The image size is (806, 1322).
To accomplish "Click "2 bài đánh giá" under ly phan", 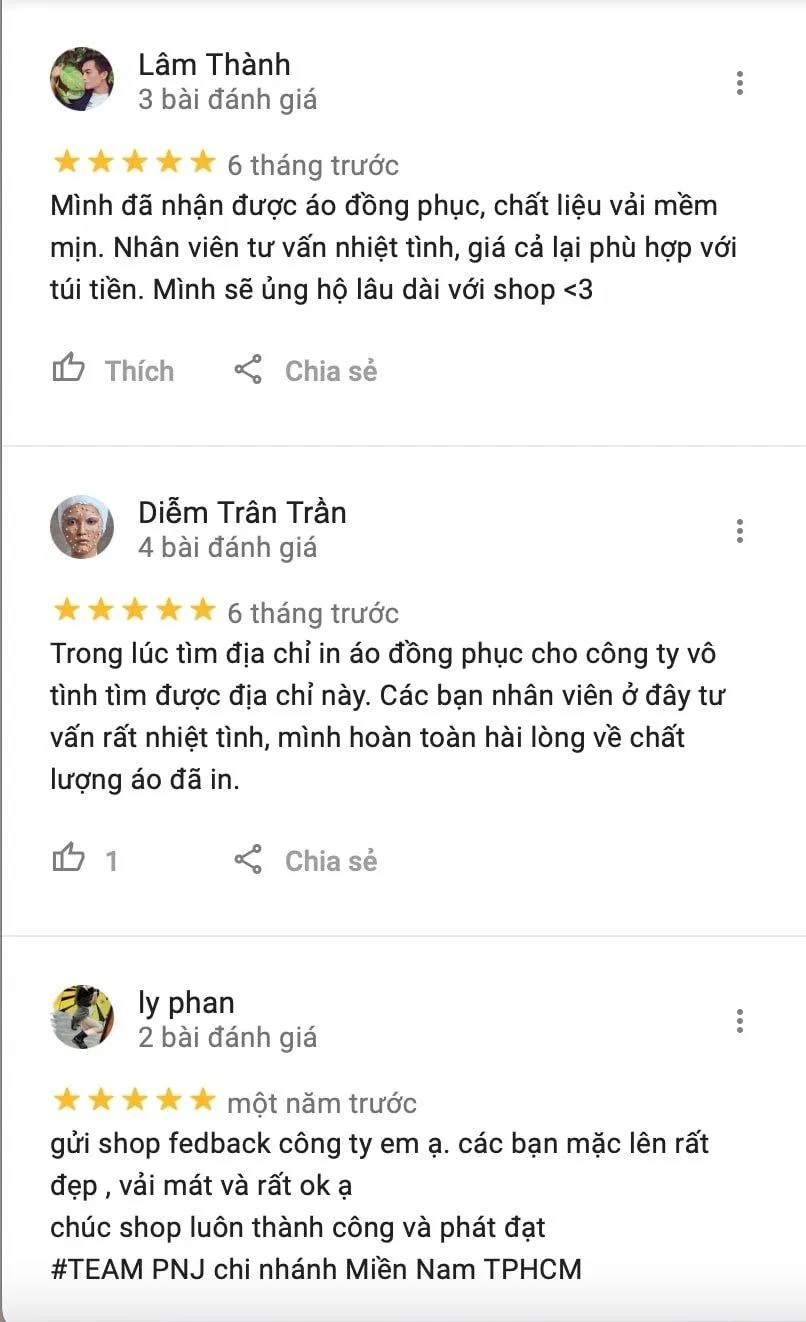I will pos(227,1037).
